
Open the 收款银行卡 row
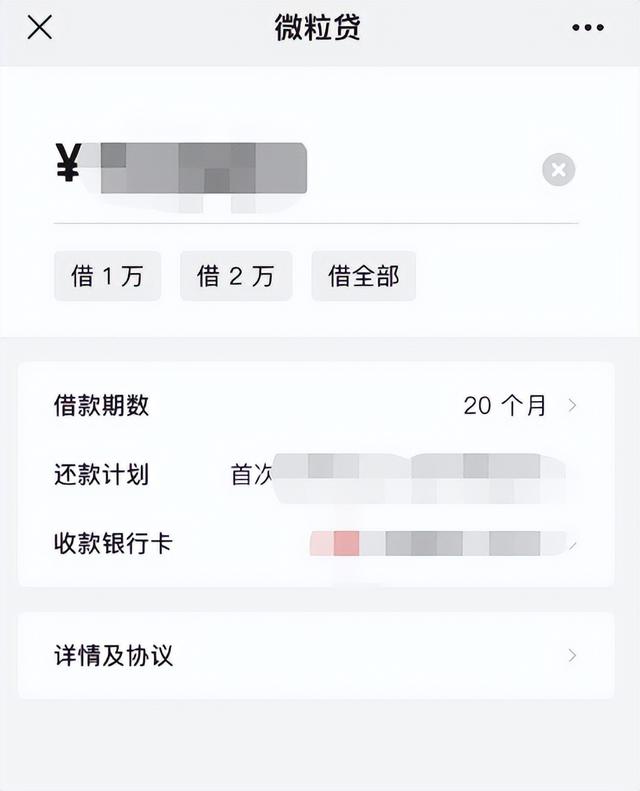click(x=316, y=543)
